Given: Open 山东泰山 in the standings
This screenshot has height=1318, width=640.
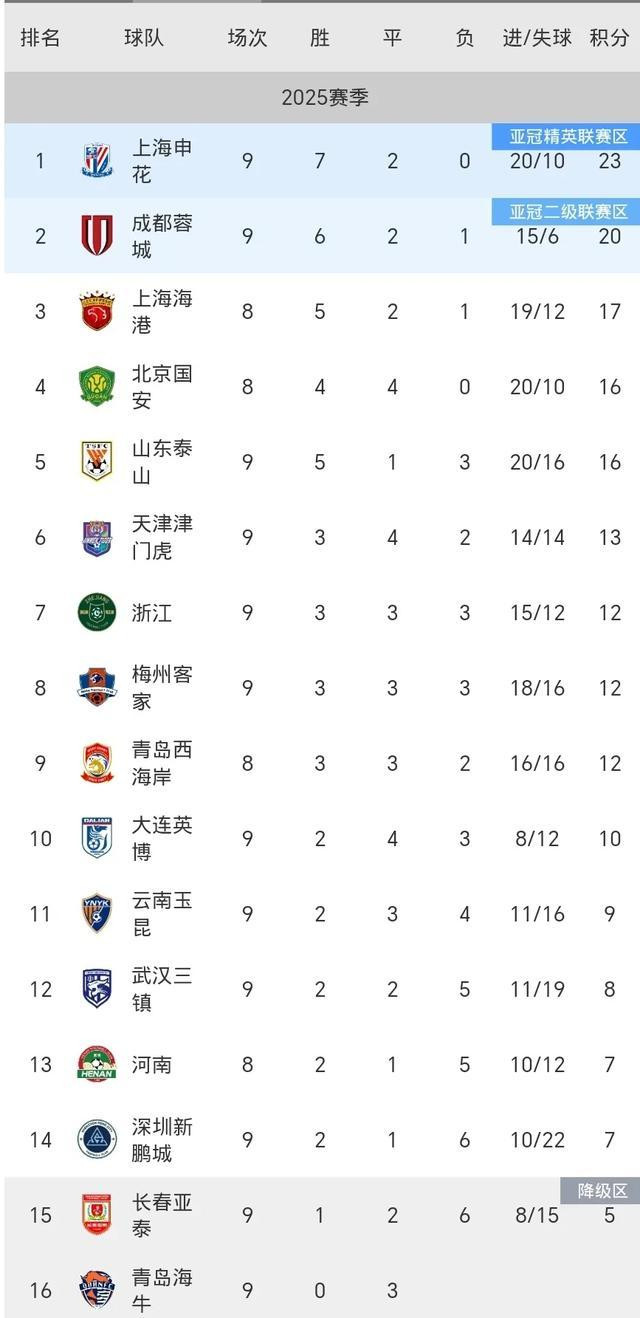Looking at the screenshot, I should pos(322,462).
